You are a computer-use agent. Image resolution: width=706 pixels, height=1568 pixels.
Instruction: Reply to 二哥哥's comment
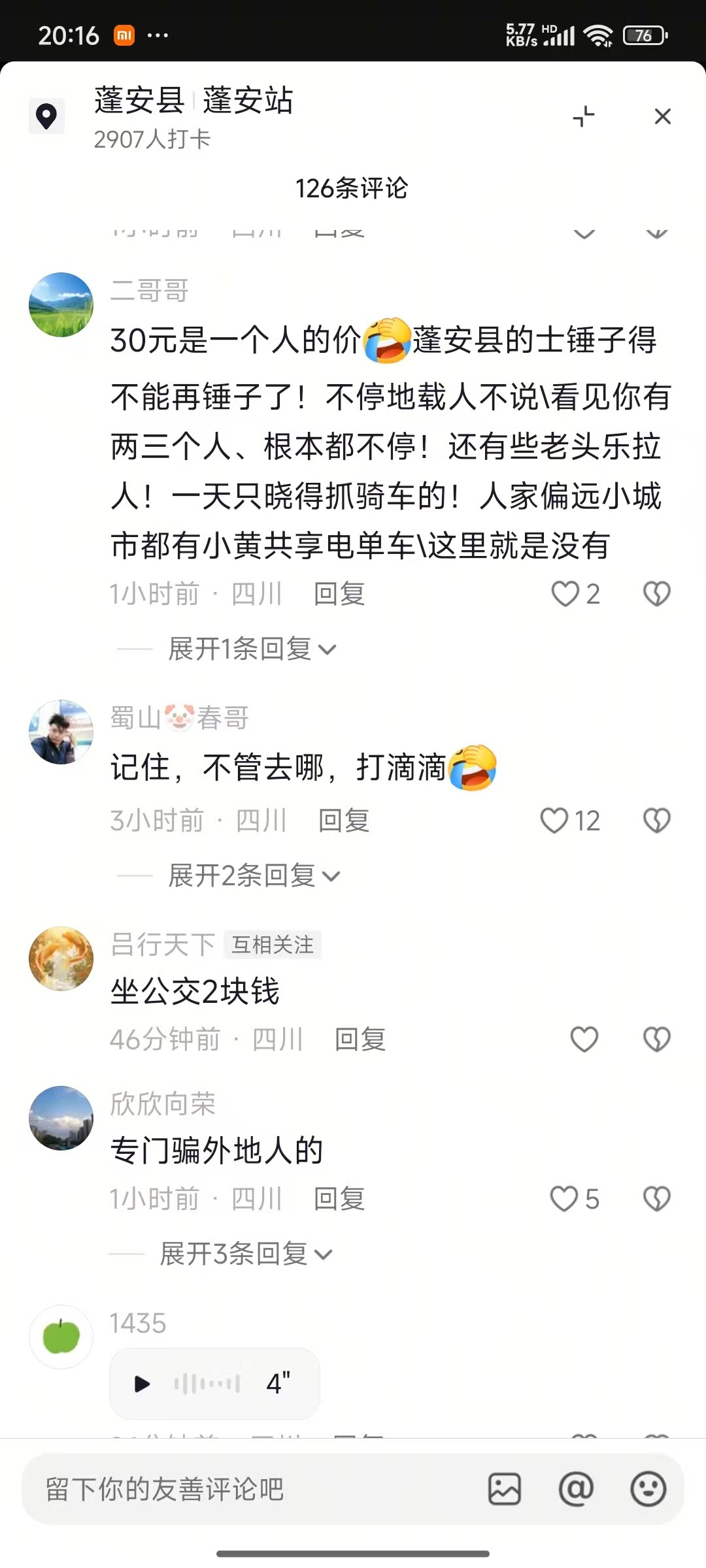click(339, 594)
